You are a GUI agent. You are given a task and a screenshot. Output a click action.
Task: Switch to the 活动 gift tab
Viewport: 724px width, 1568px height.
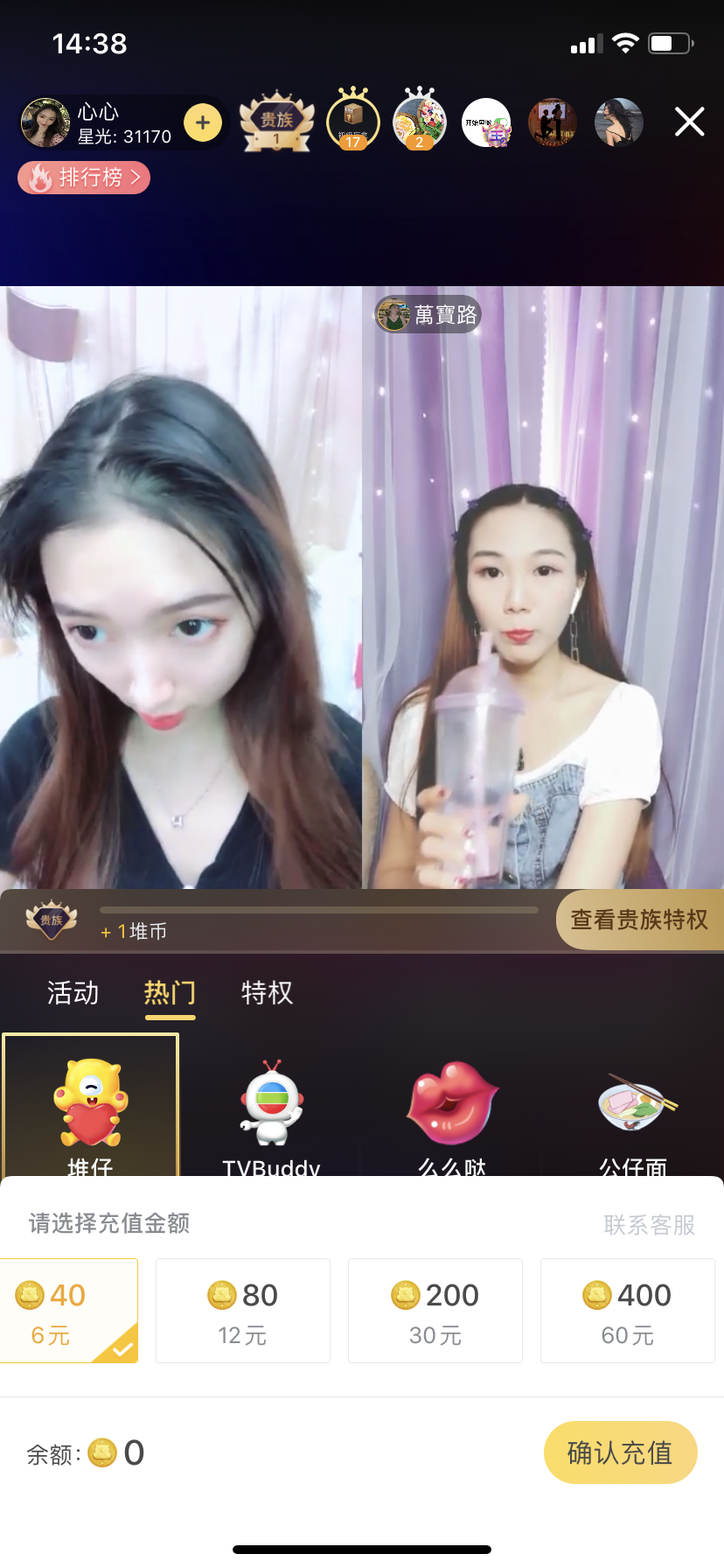pyautogui.click(x=73, y=993)
